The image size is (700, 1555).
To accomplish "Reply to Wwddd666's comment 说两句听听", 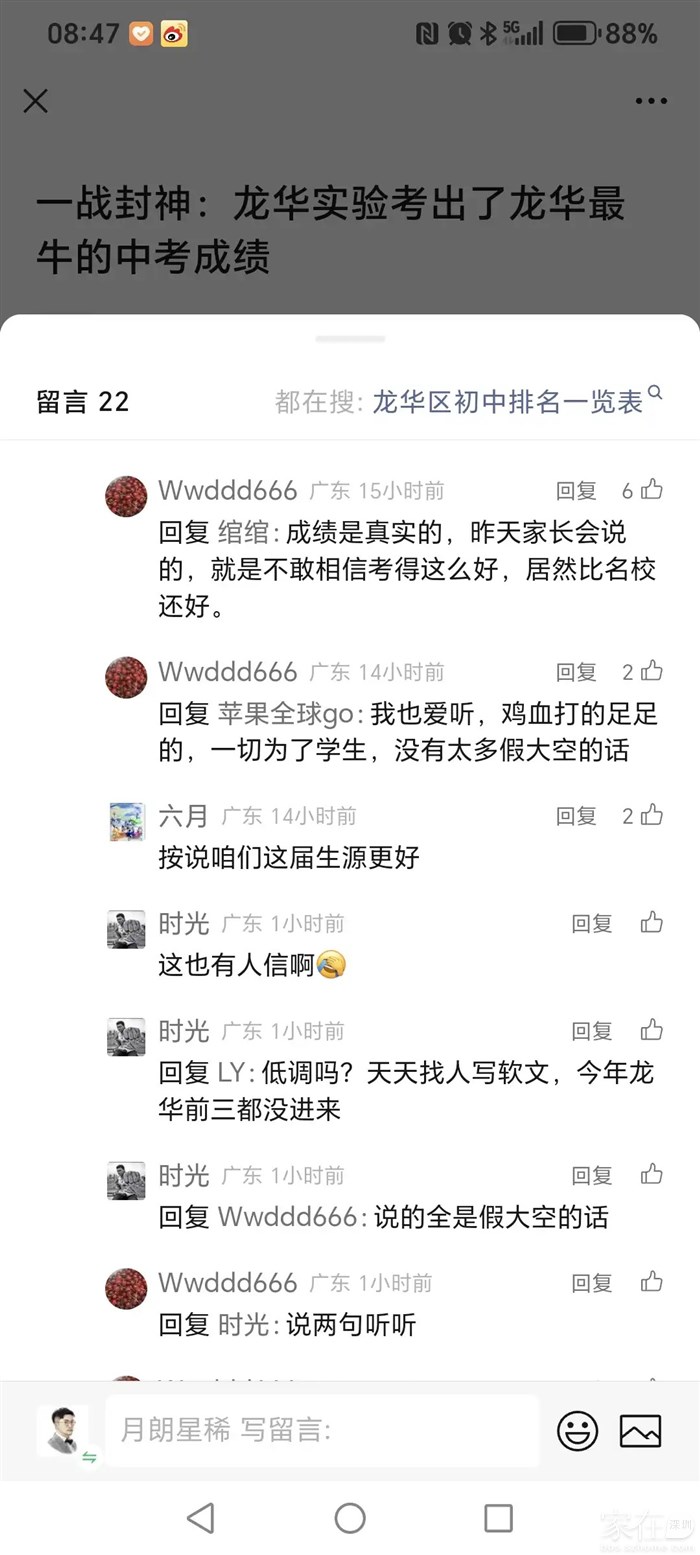I will click(591, 1283).
